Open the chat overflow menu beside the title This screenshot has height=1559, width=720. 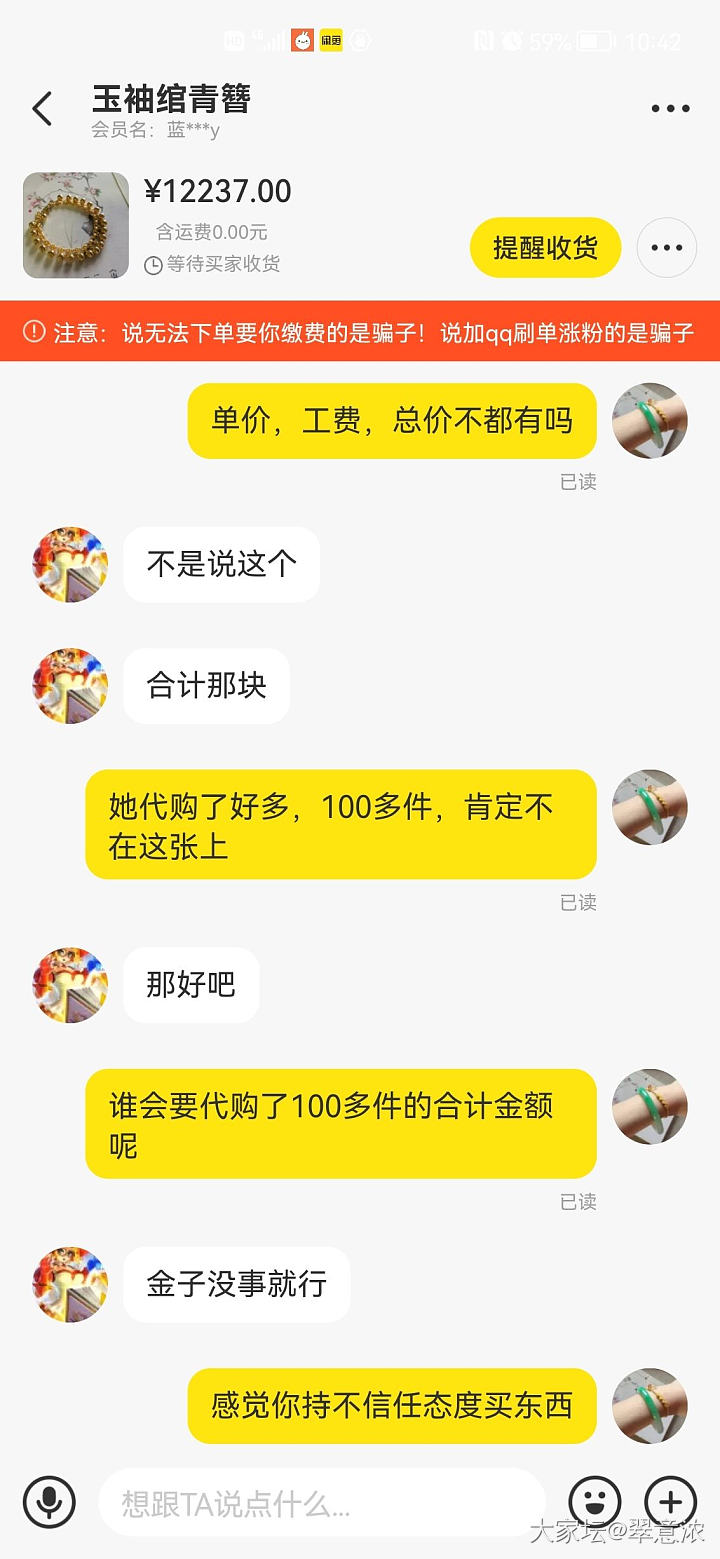tap(670, 109)
